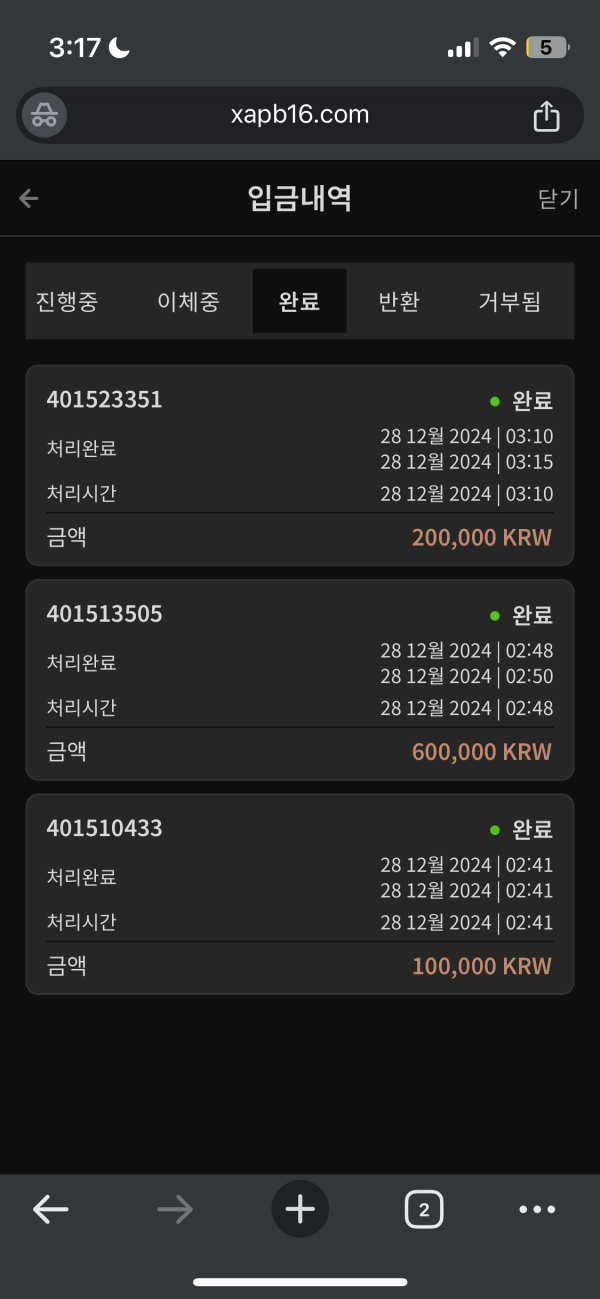This screenshot has width=600, height=1299.
Task: Open deposit record 401523351
Action: click(300, 465)
